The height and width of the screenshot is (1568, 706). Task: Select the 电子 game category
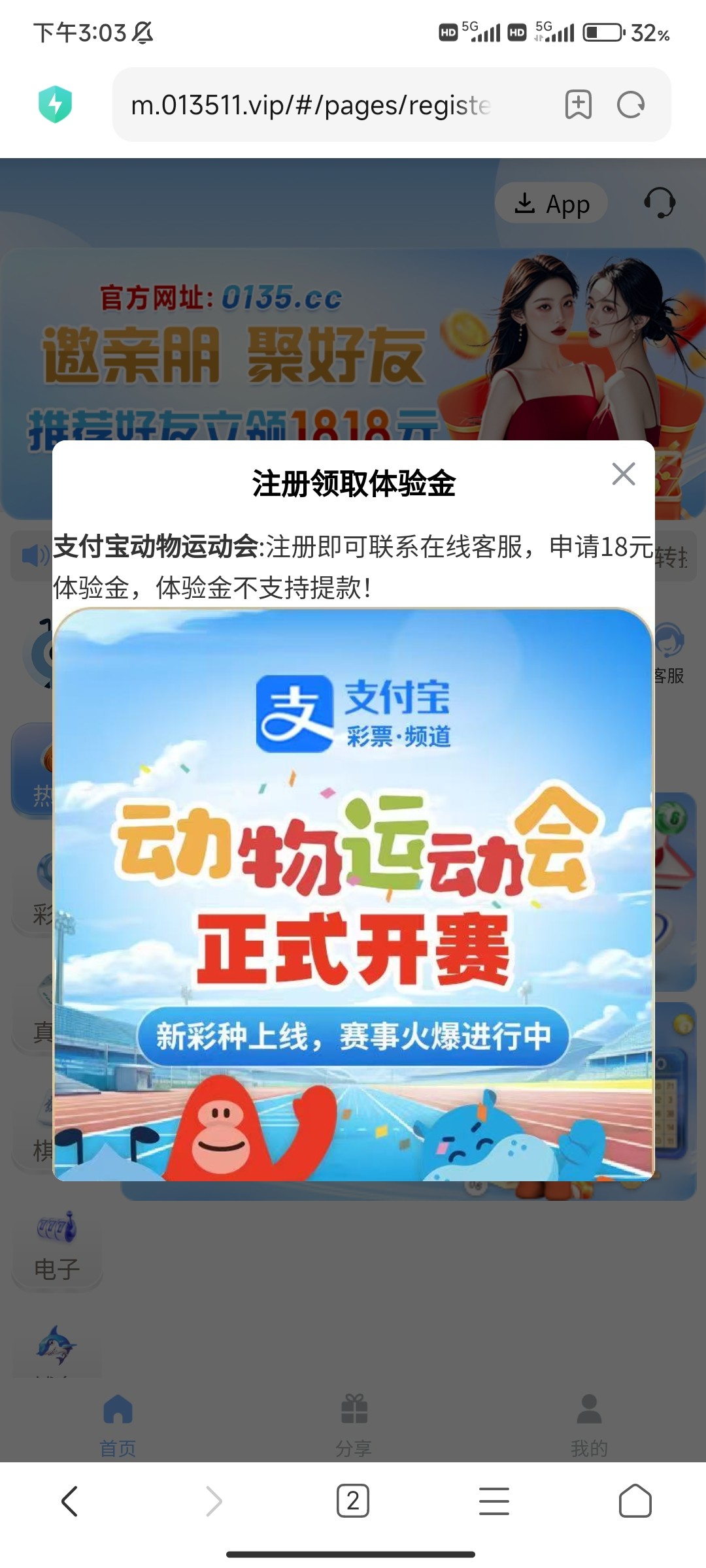(57, 1249)
